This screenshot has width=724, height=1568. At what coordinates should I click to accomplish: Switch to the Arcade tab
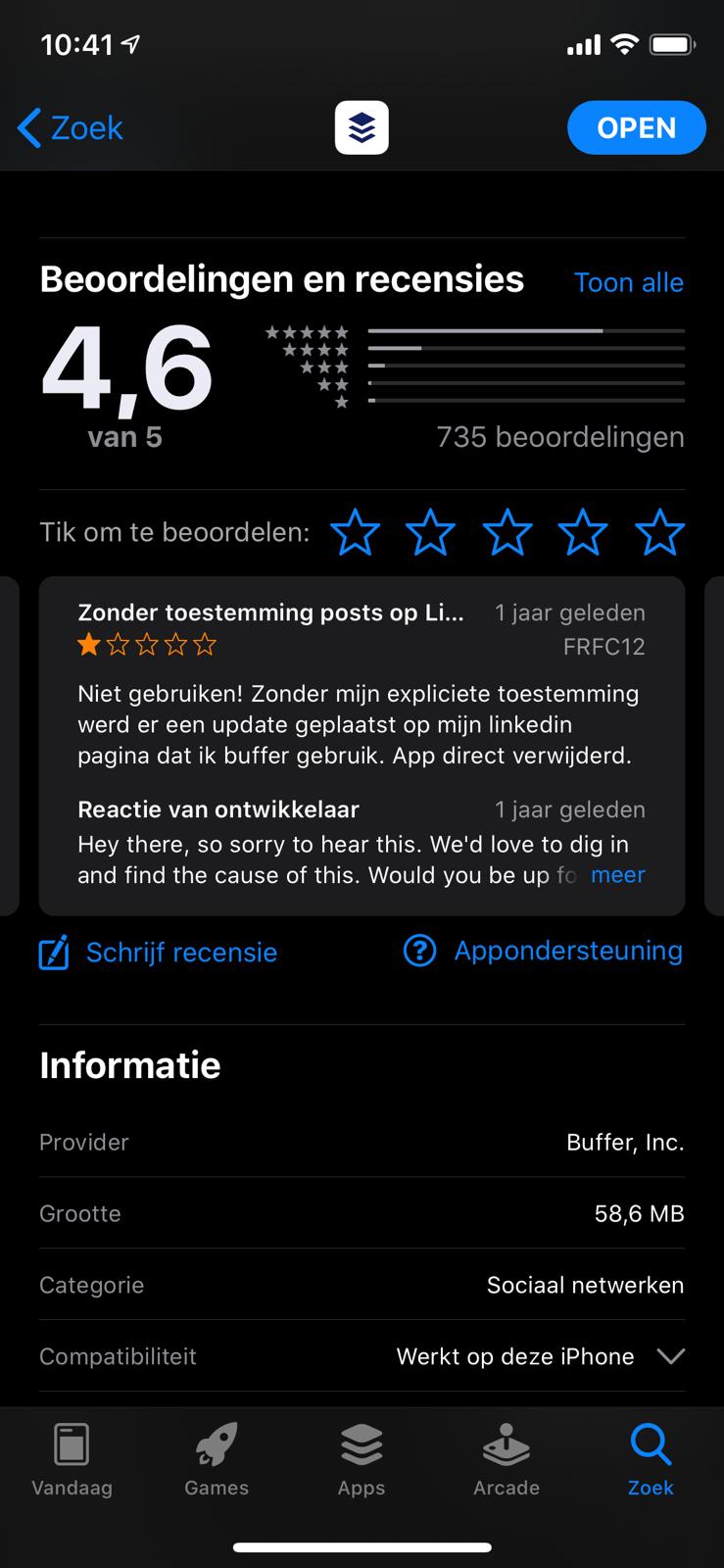click(507, 1460)
